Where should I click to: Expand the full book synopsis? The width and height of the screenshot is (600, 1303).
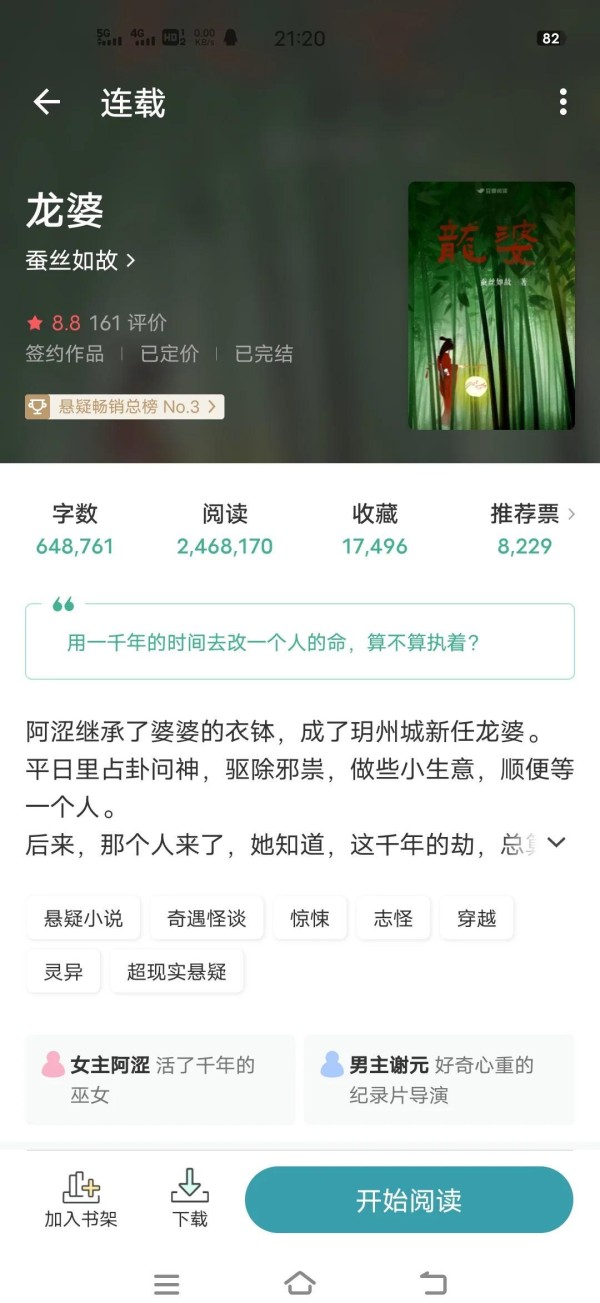(x=556, y=843)
